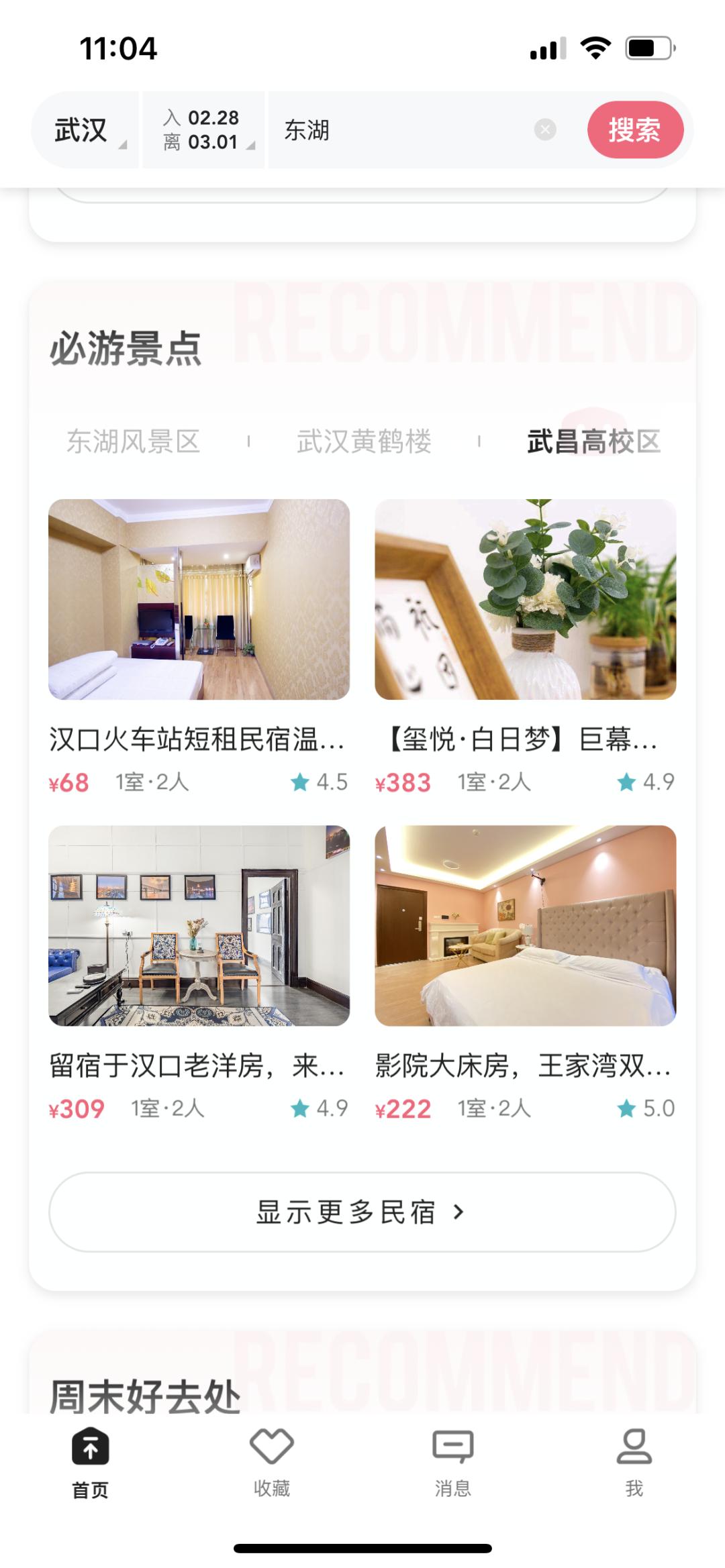This screenshot has width=725, height=1568.
Task: Select the 武昌高校区 tab
Action: 593,441
